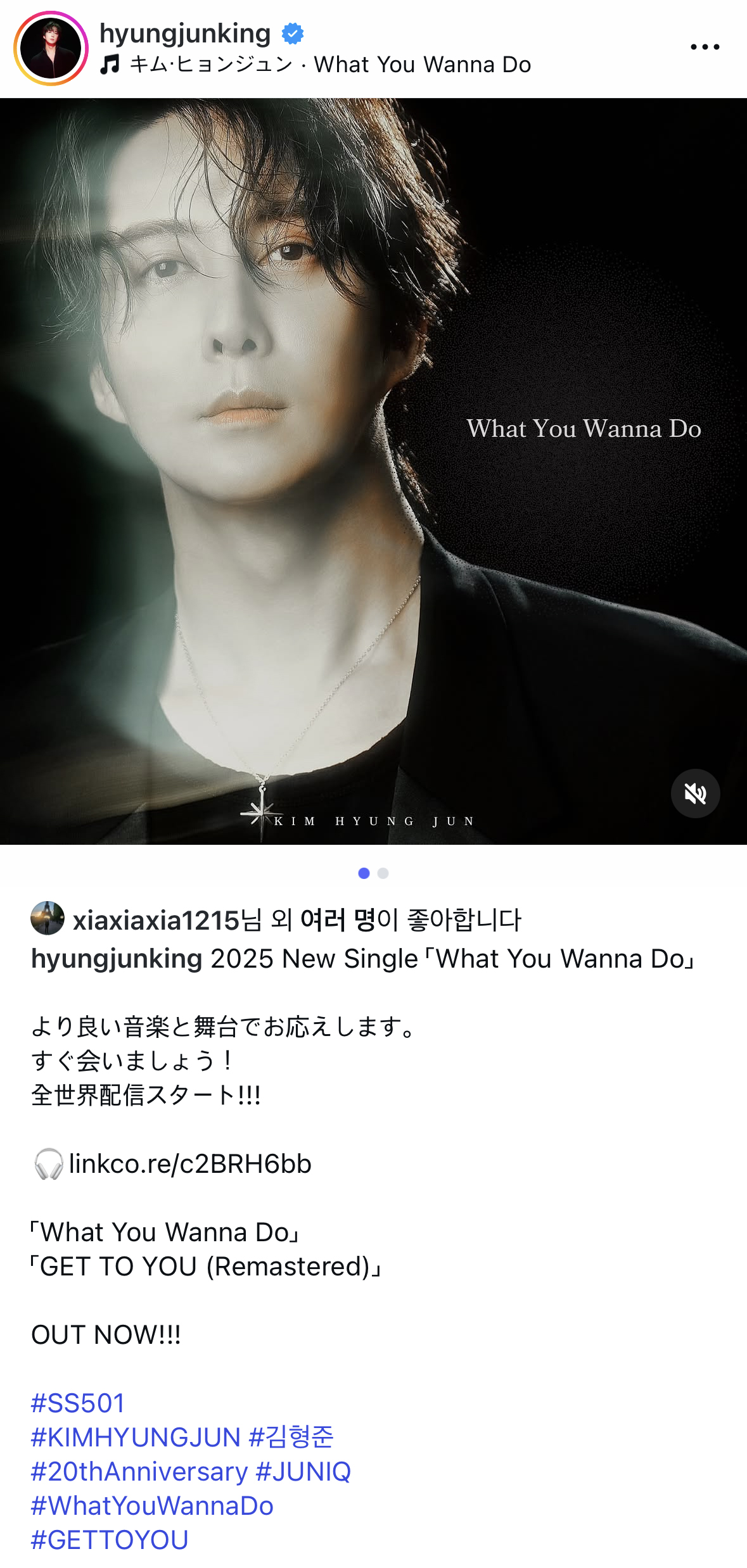Open the #SS501 hashtag

coord(77,1403)
